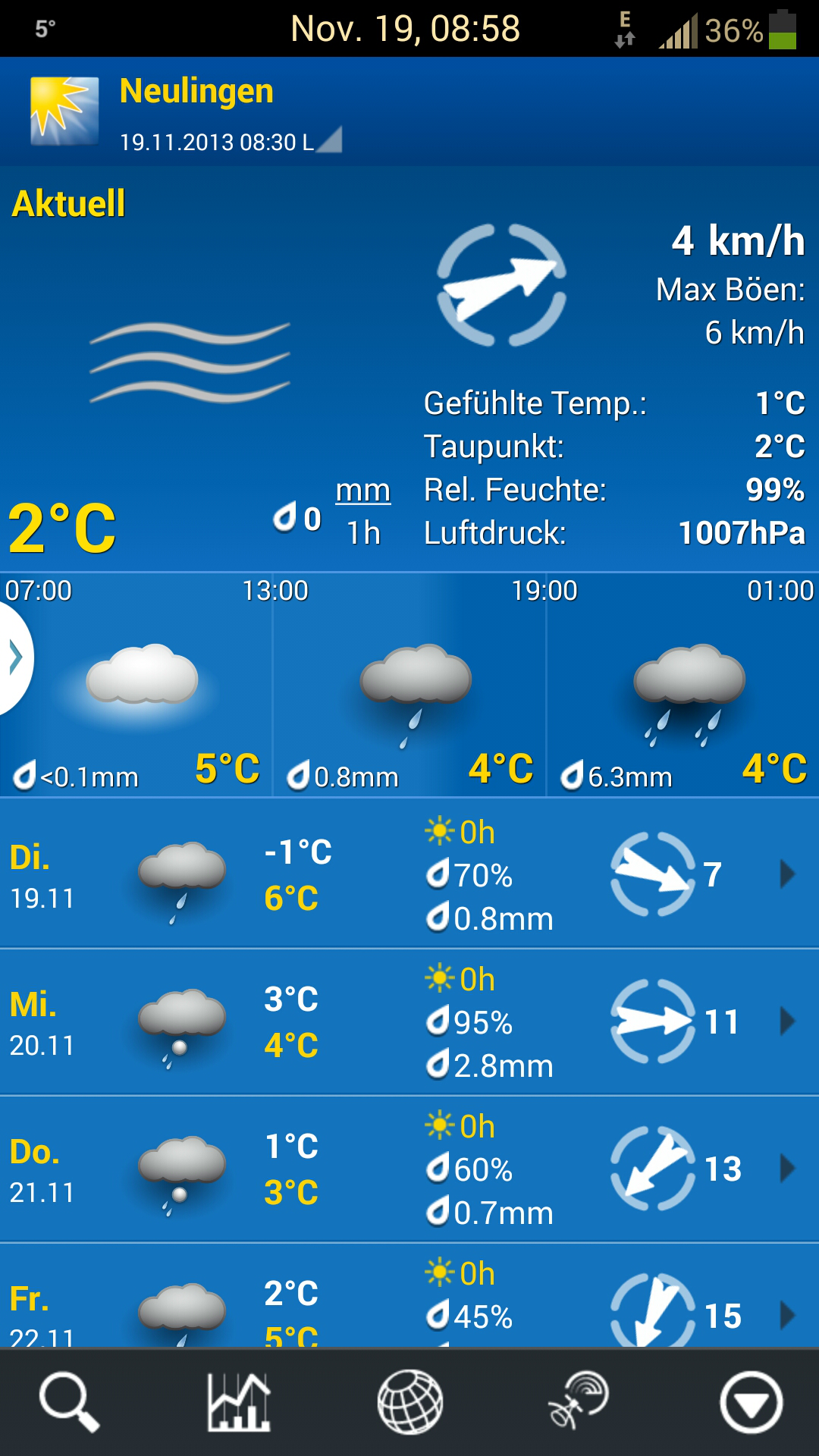Open the satellite radar view
This screenshot has height=1456, width=819.
579,1400
